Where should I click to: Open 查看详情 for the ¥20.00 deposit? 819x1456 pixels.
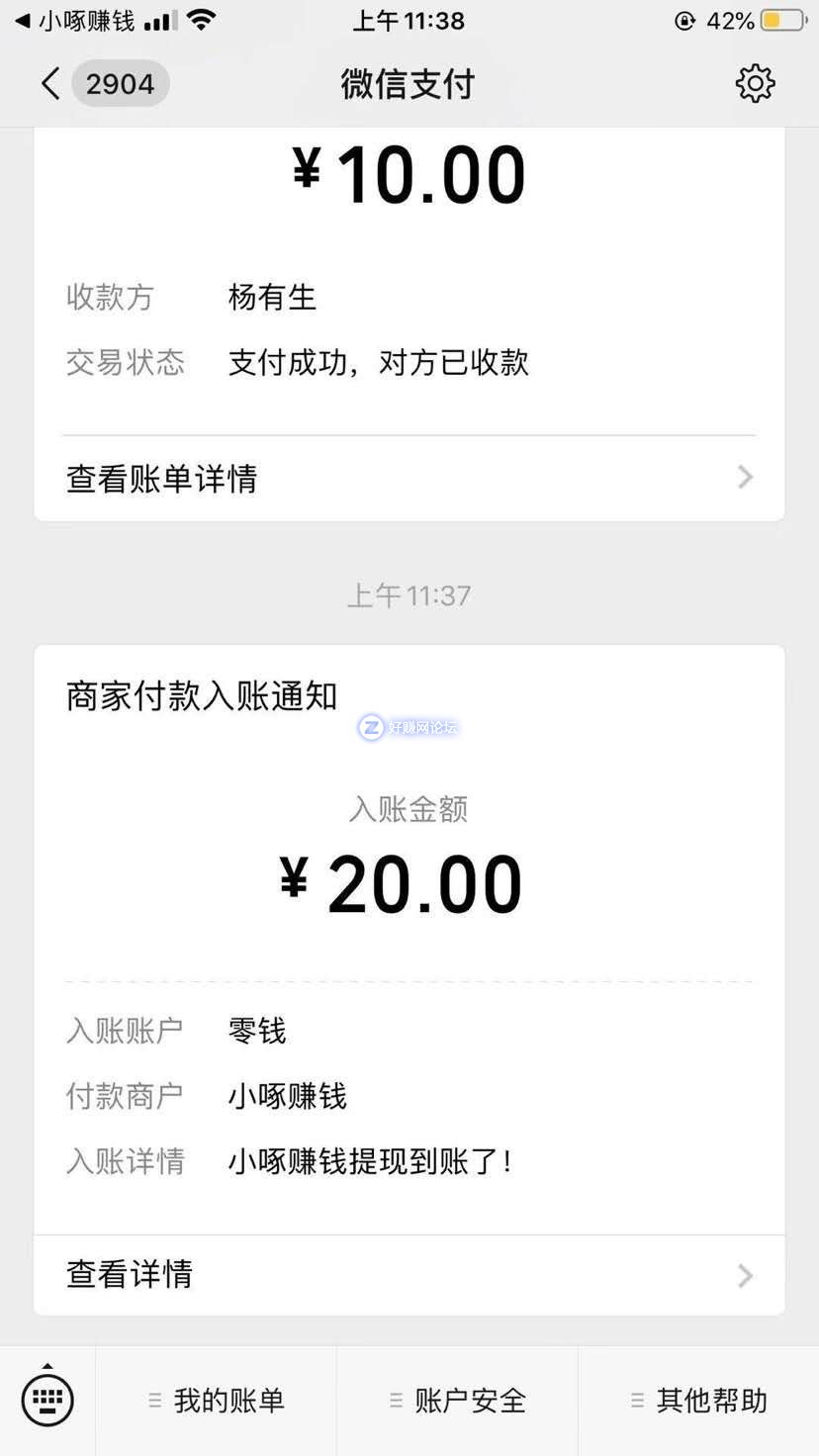(x=129, y=1275)
